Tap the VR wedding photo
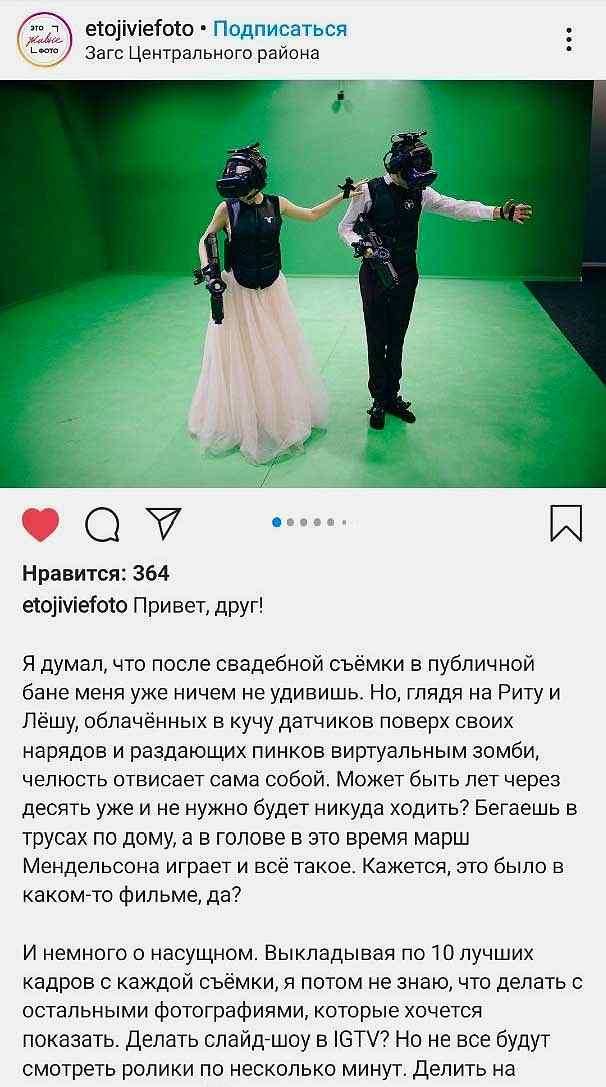The image size is (606, 1087). [x=303, y=284]
